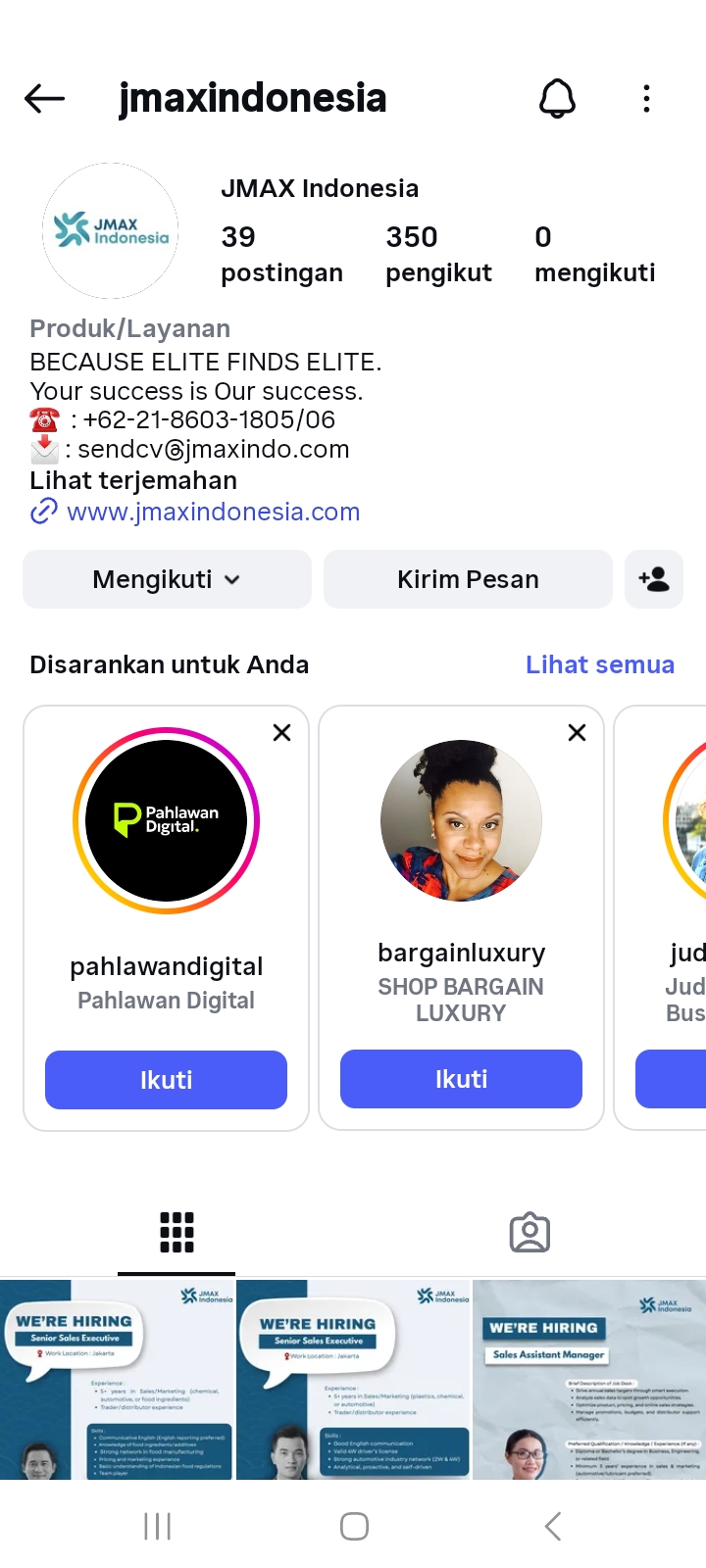Open the three-dot overflow menu
Screen dimensions: 706x1568
[646, 98]
